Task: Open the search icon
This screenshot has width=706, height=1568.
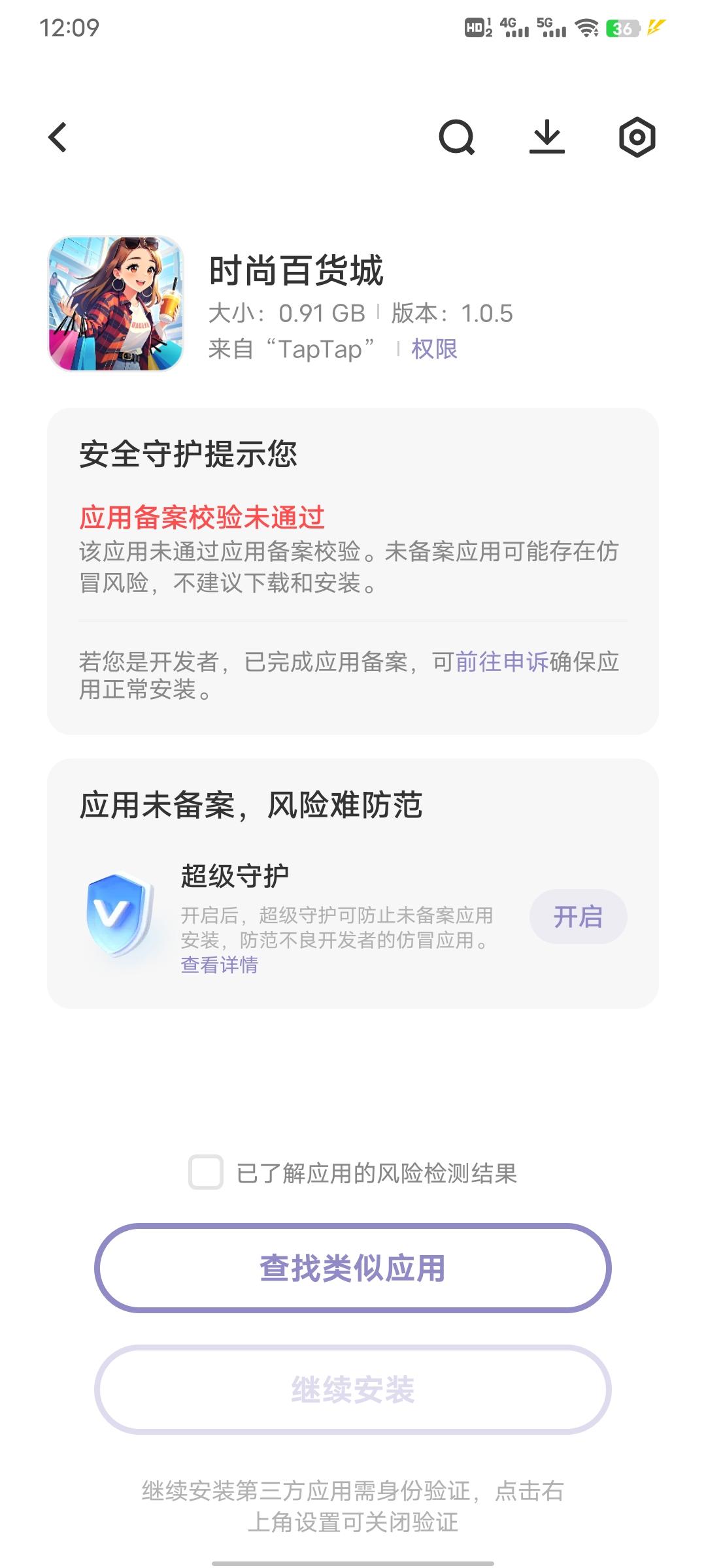Action: (x=456, y=137)
